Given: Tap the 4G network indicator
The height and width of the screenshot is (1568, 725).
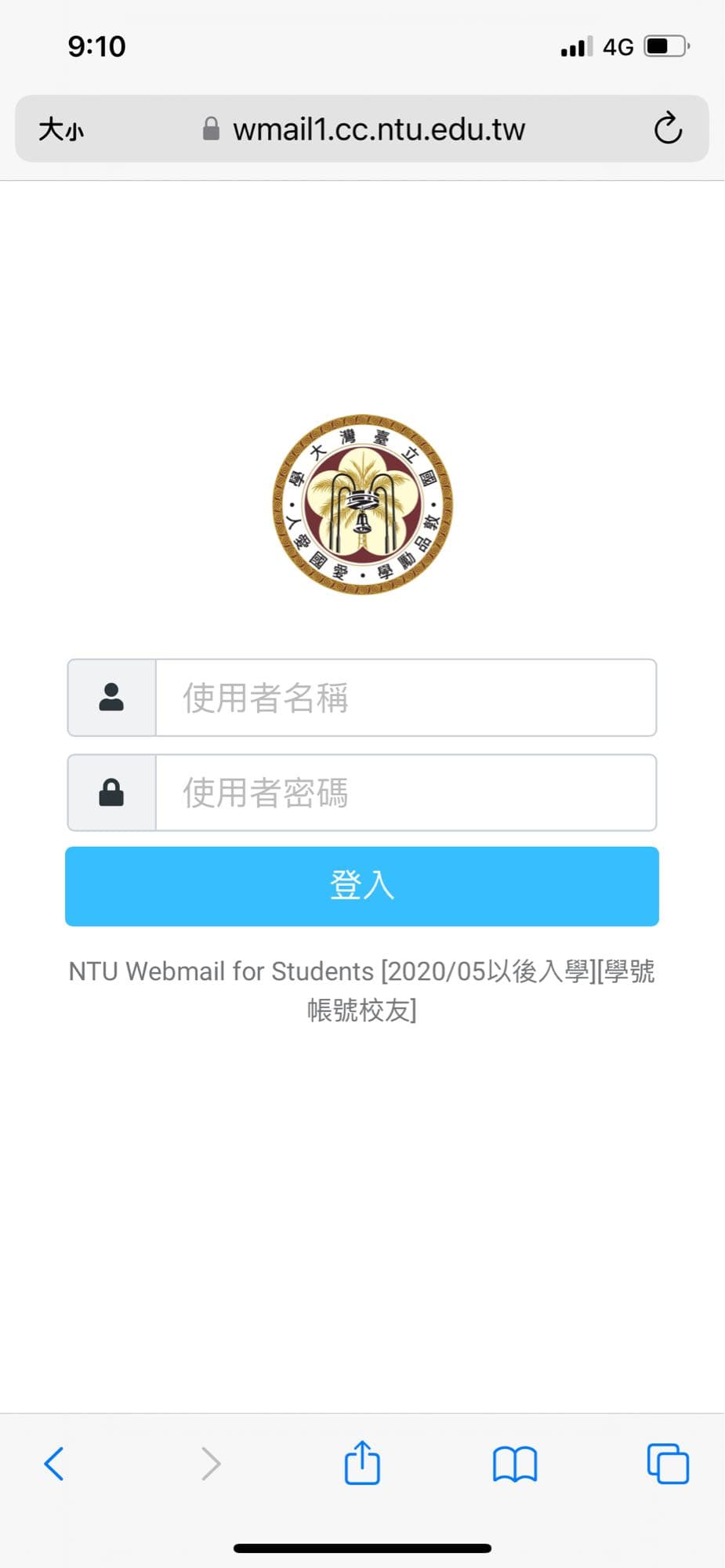Looking at the screenshot, I should point(618,45).
